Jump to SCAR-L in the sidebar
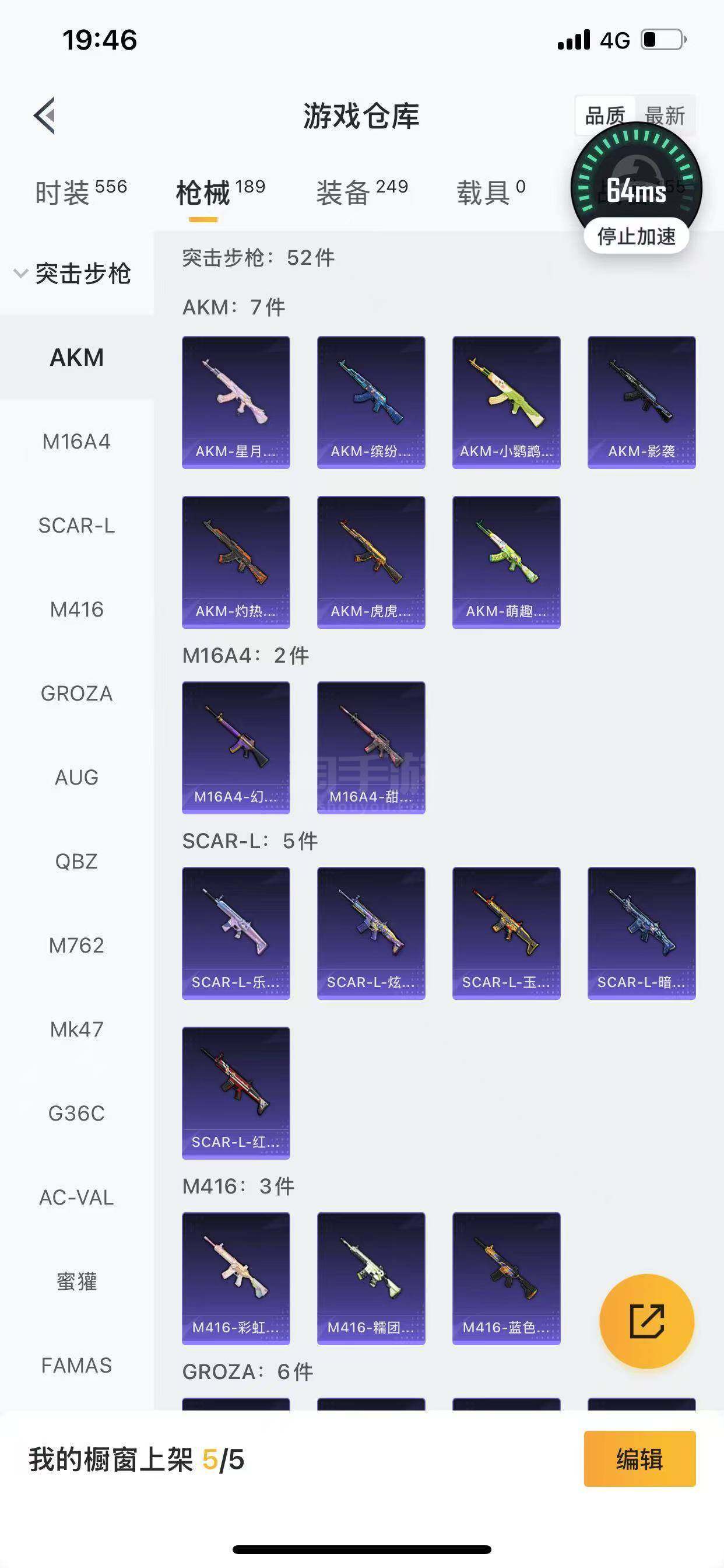Screen dimensions: 724x1568 (77, 526)
